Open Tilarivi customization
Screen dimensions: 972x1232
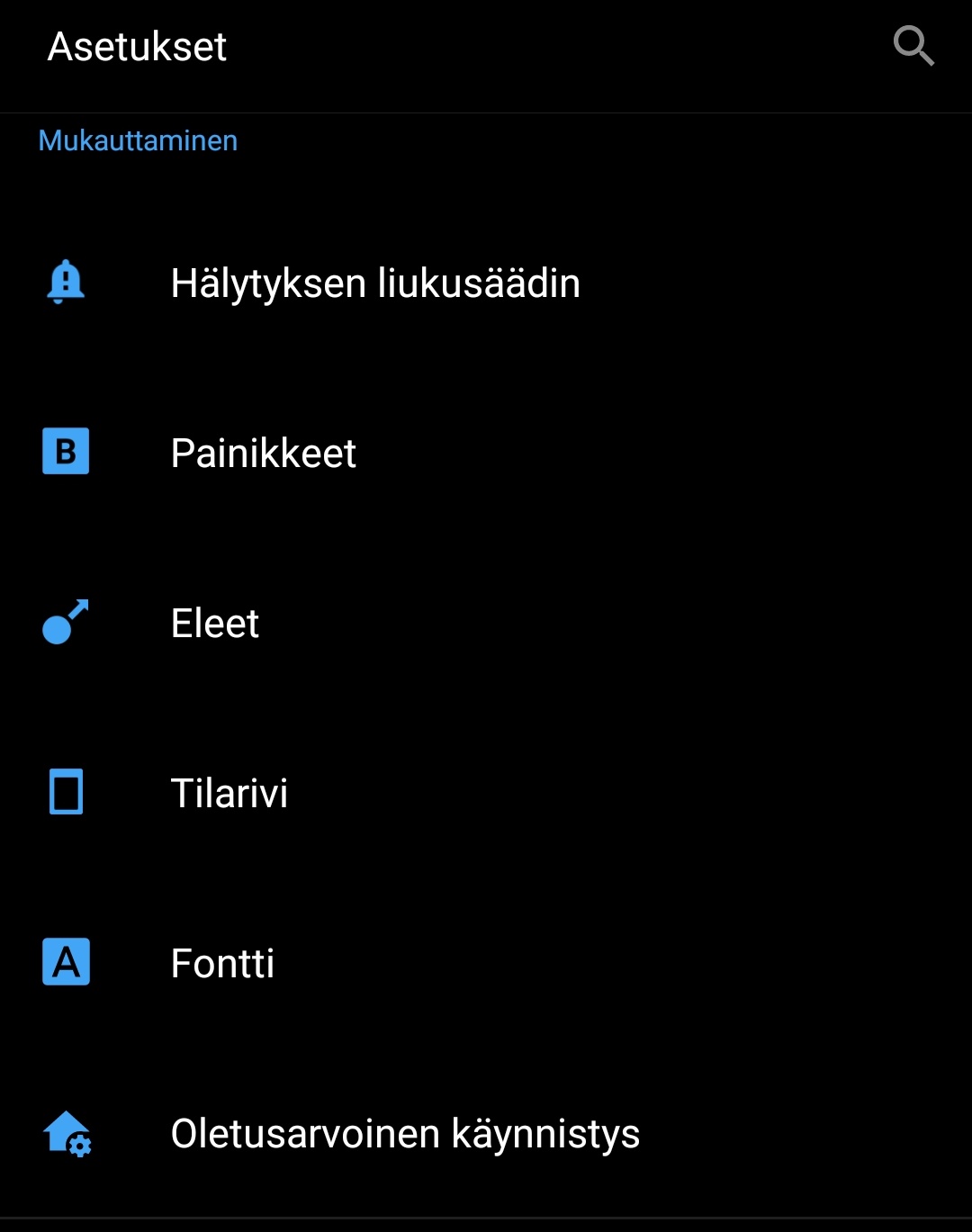pyautogui.click(x=229, y=793)
